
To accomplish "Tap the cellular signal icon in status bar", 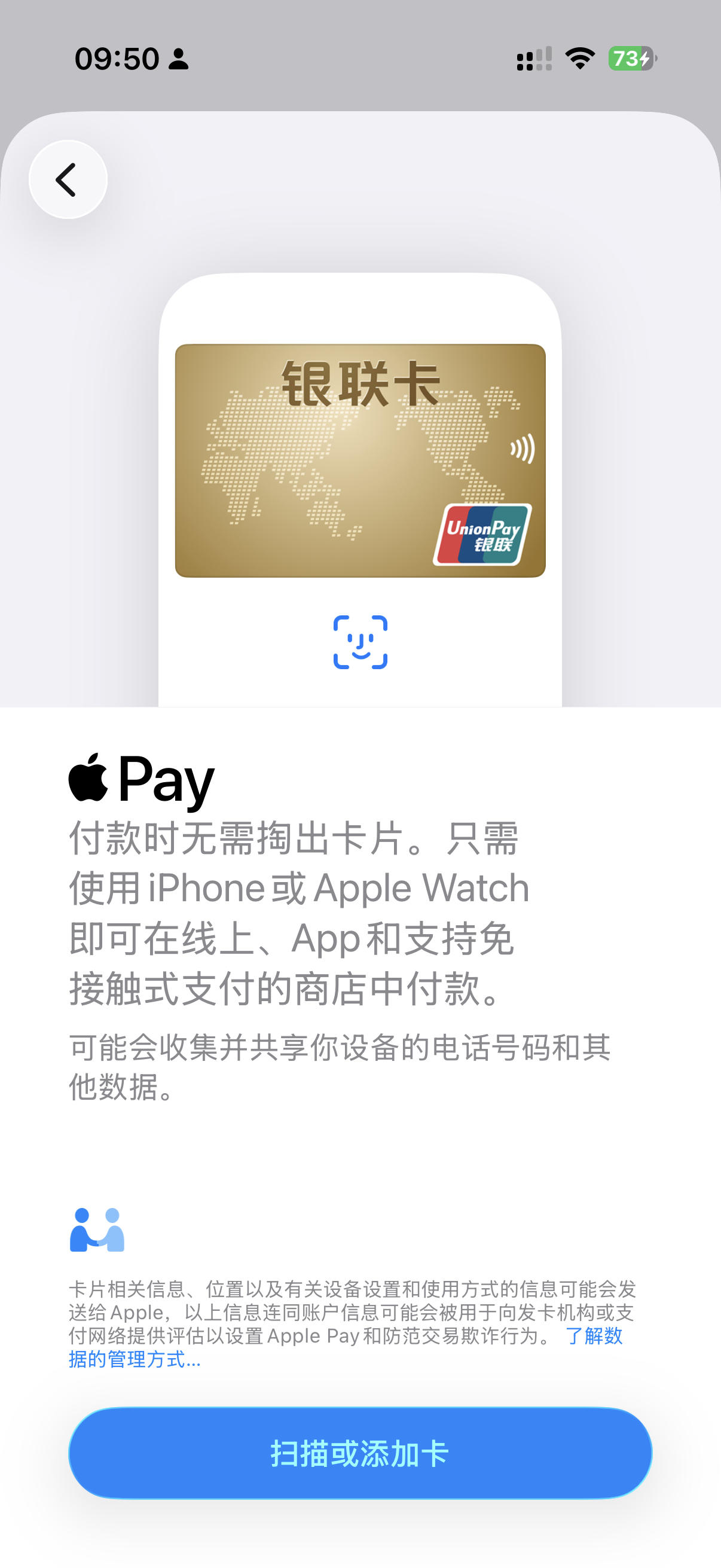I will 533,59.
